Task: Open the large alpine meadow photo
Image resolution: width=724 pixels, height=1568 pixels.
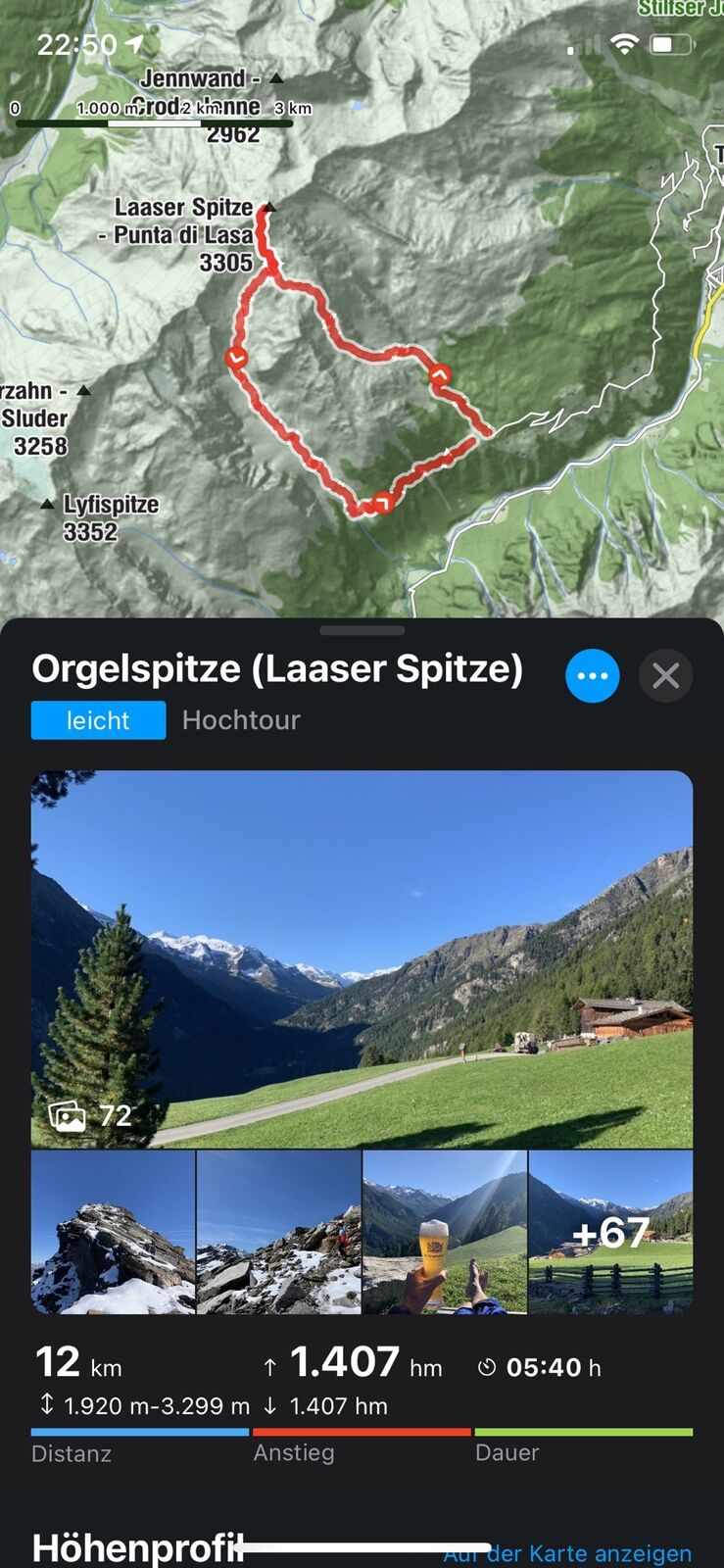Action: (362, 958)
